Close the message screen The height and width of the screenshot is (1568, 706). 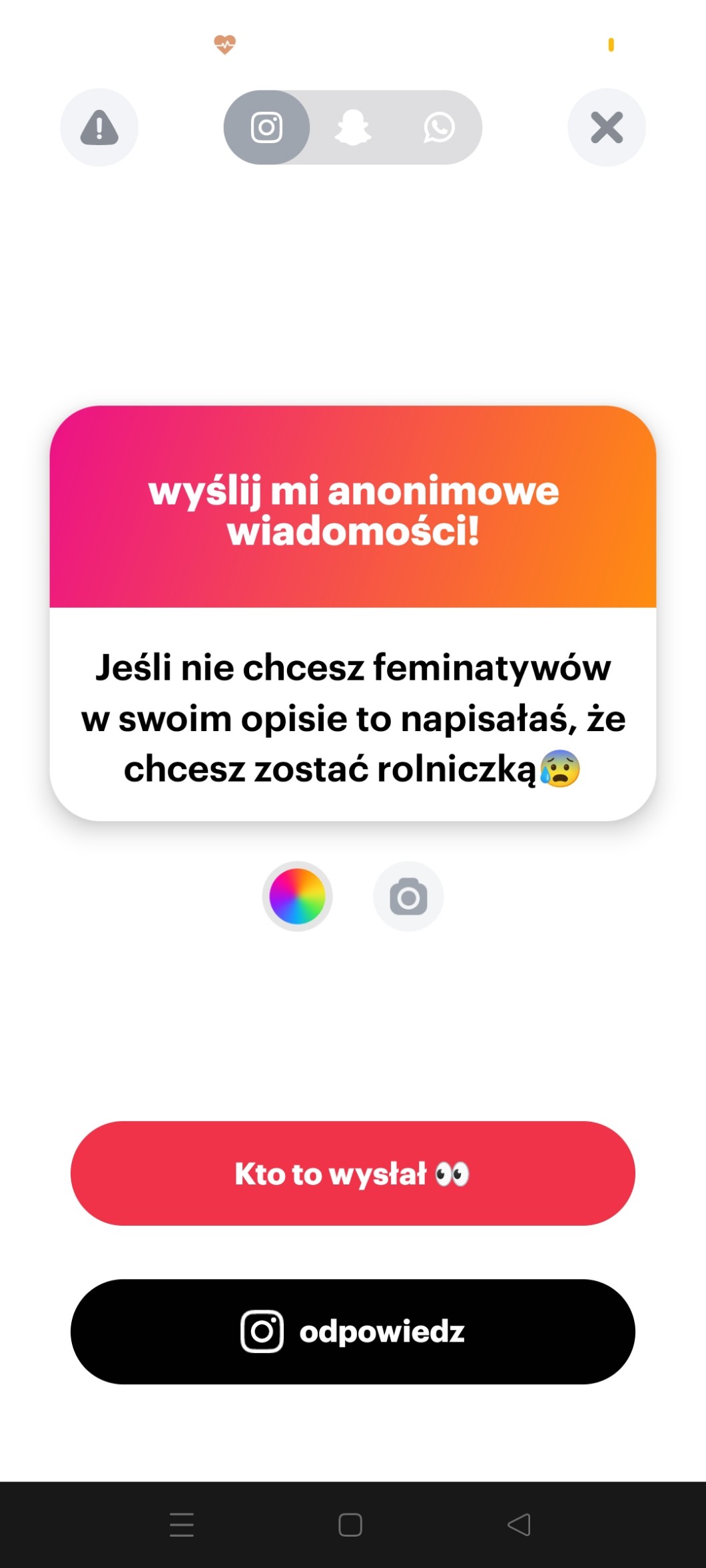tap(606, 127)
